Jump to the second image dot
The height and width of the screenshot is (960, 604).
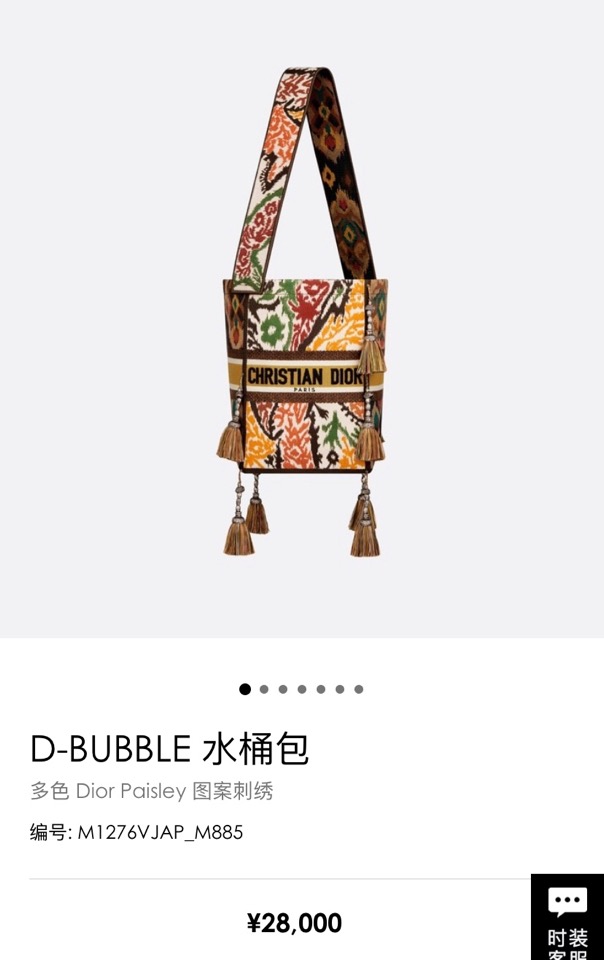pyautogui.click(x=264, y=689)
